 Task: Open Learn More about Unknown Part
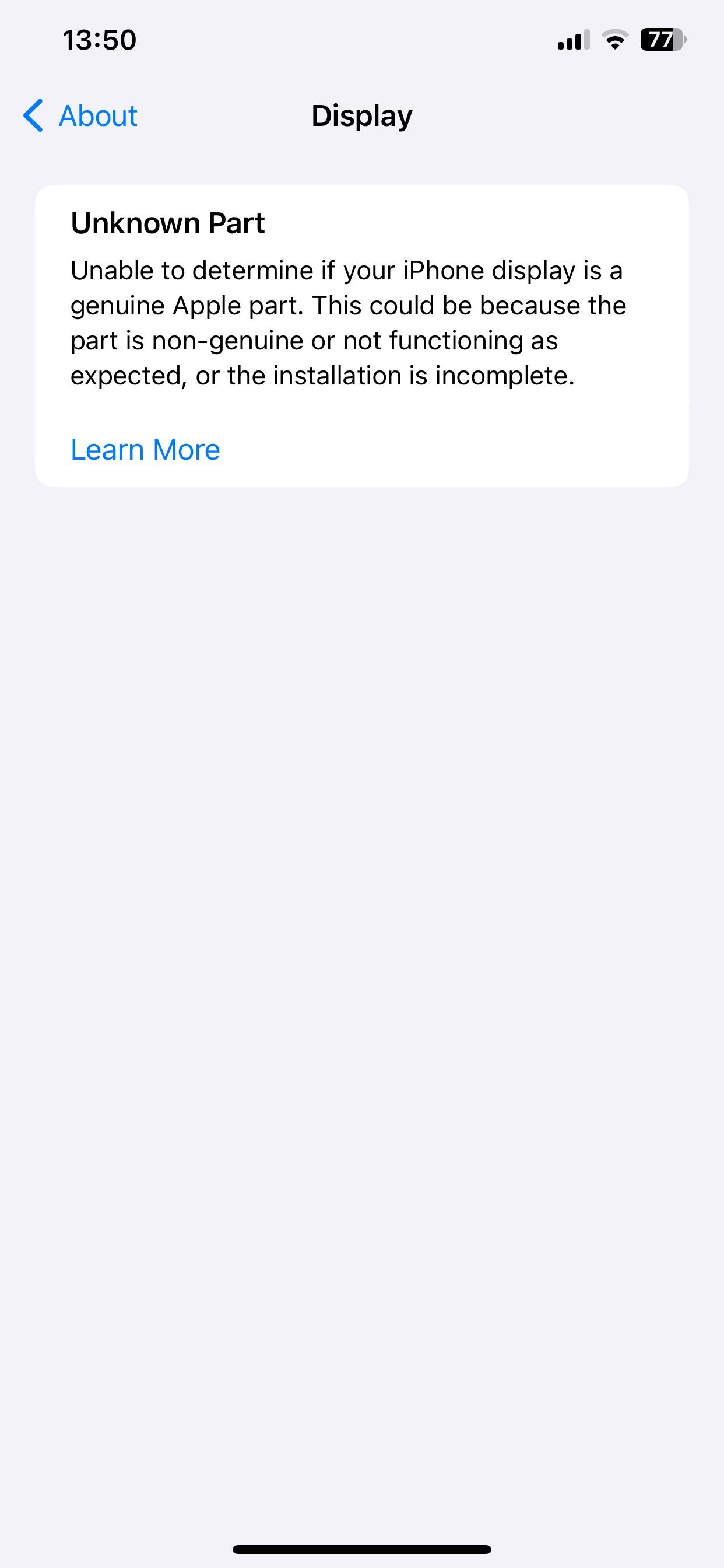(145, 449)
